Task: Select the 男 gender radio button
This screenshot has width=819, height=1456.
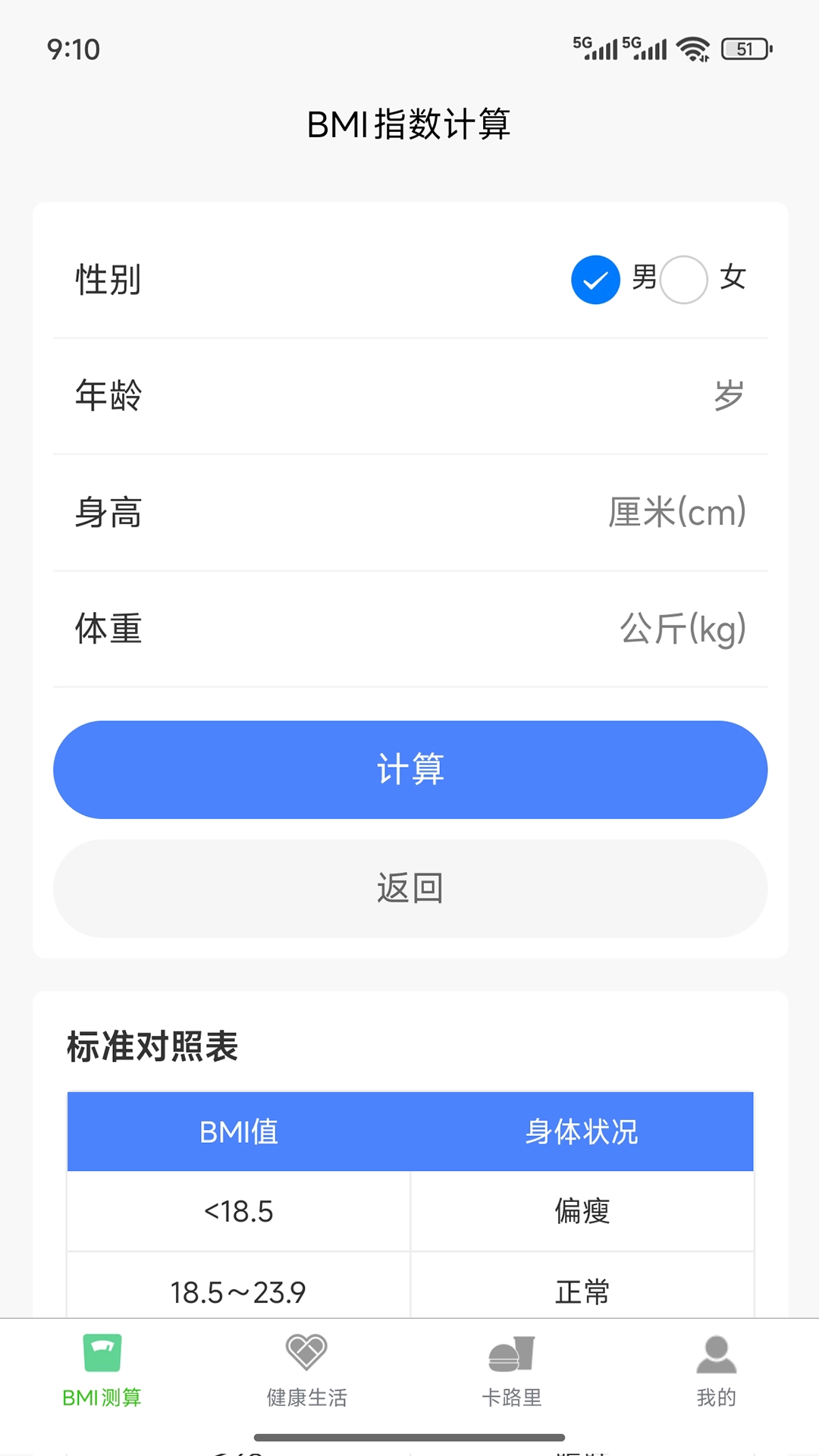Action: [x=596, y=279]
